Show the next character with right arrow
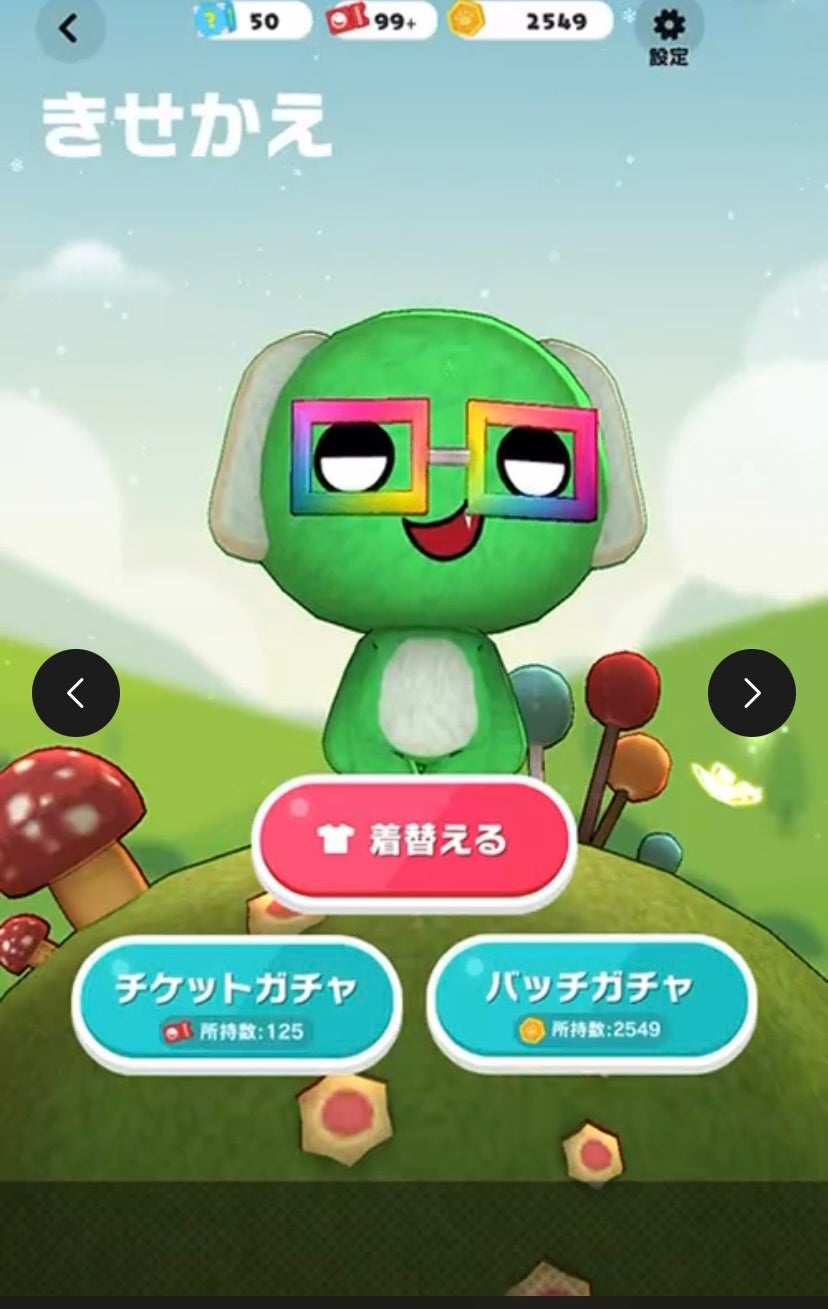 751,693
